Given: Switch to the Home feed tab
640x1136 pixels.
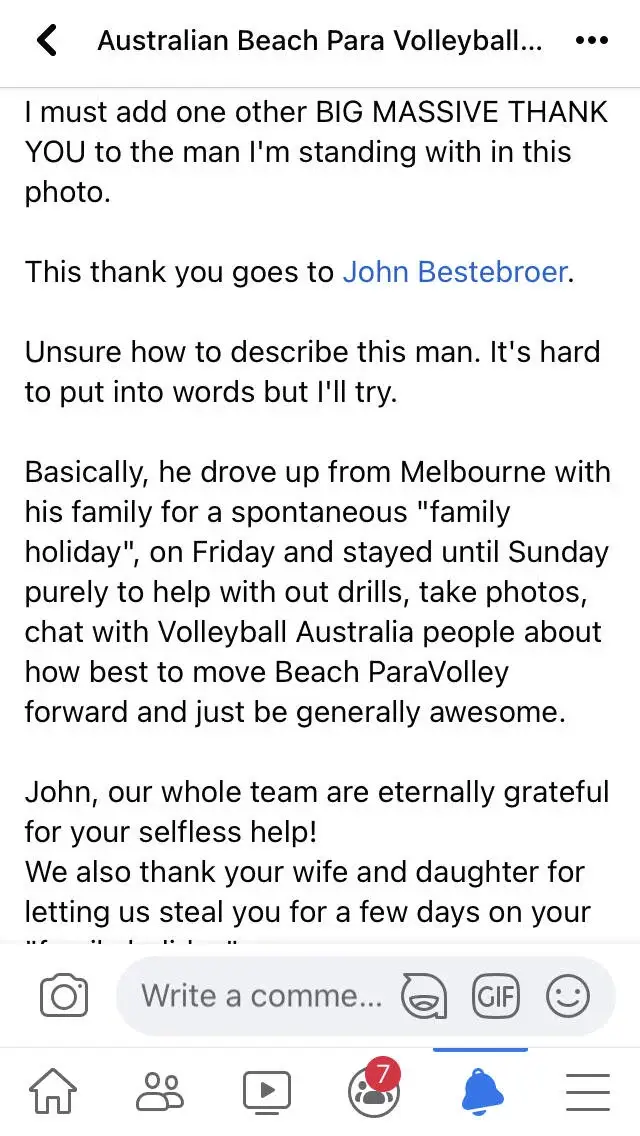Looking at the screenshot, I should click(52, 1090).
